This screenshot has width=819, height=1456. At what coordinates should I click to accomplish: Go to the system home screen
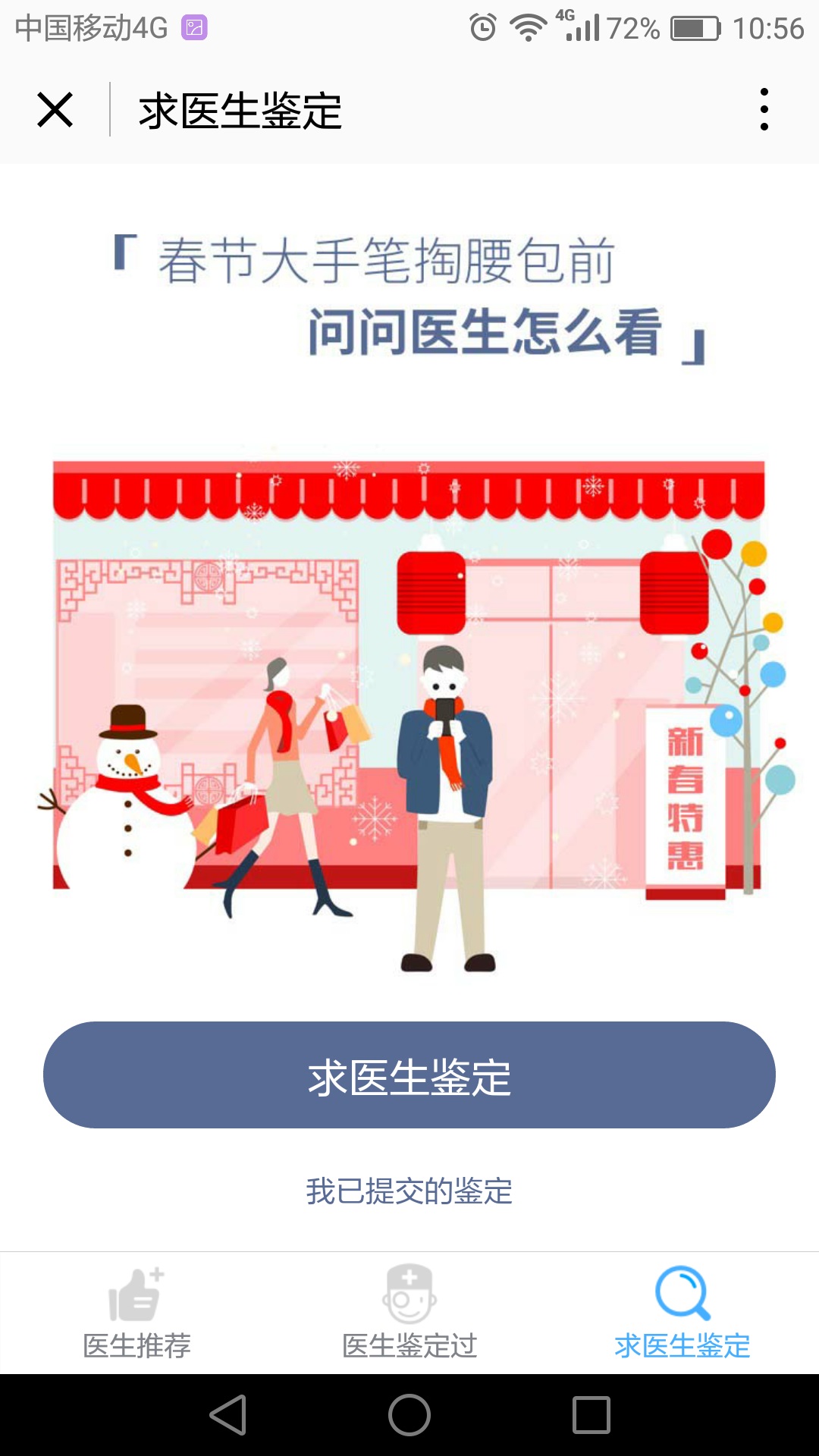point(409,1415)
